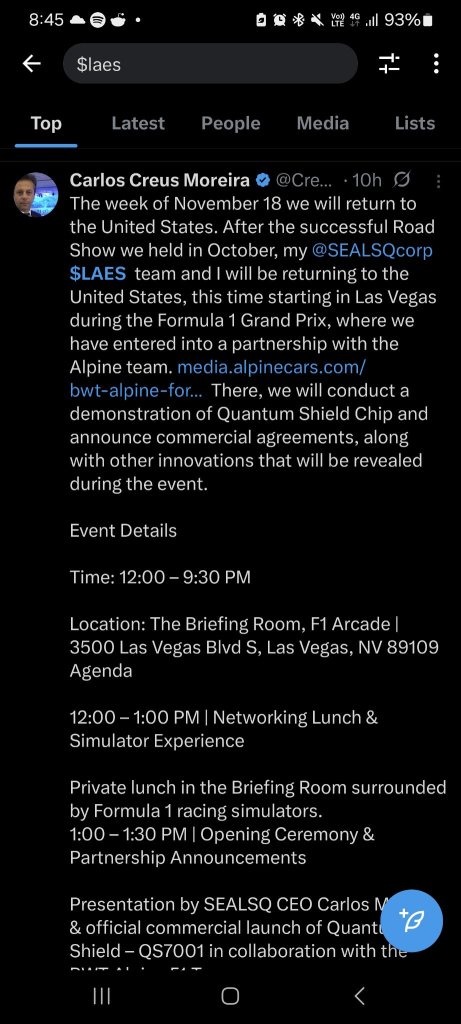Open the media.alpinecars.com link
The image size is (461, 1024).
[222, 379]
